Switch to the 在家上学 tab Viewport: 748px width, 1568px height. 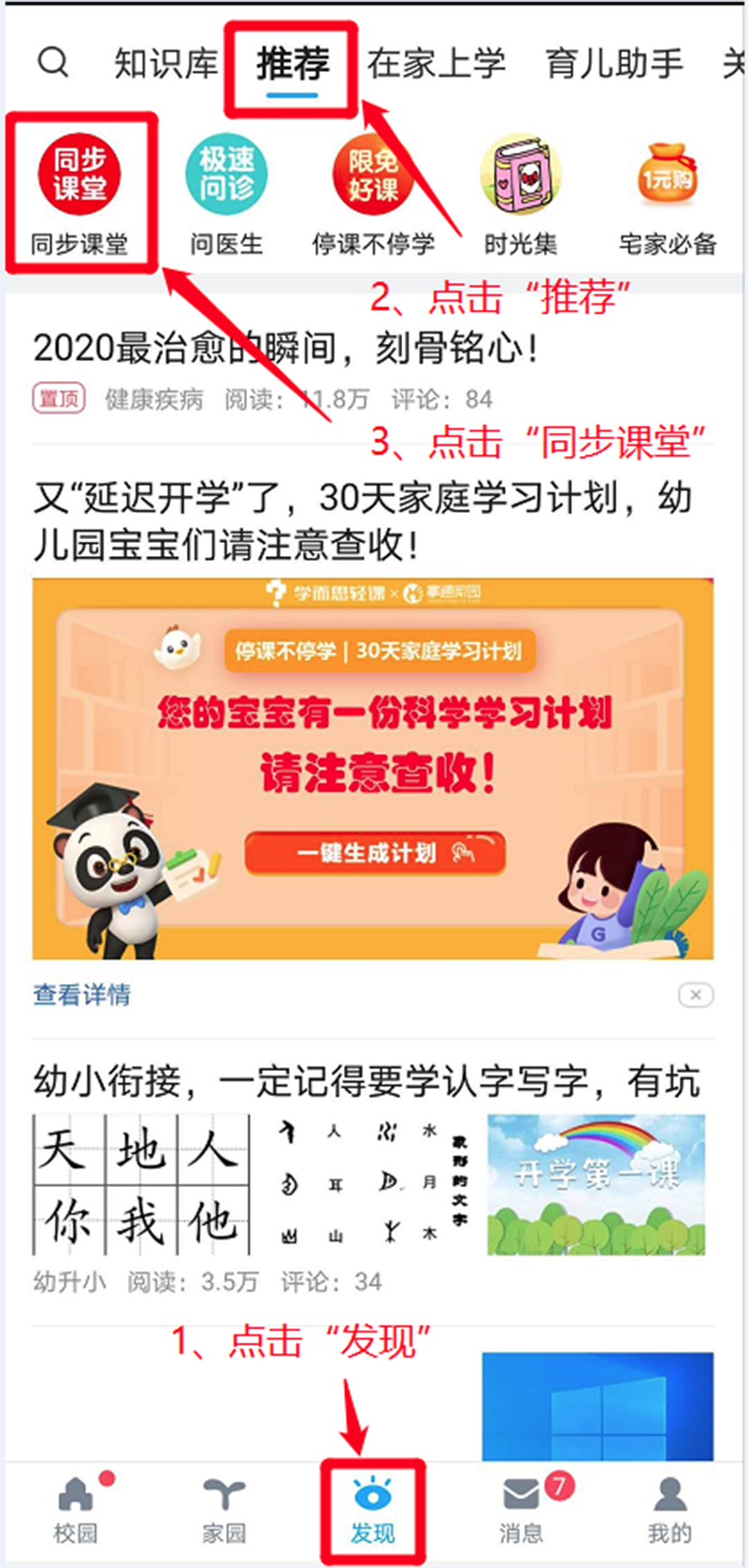click(x=436, y=64)
